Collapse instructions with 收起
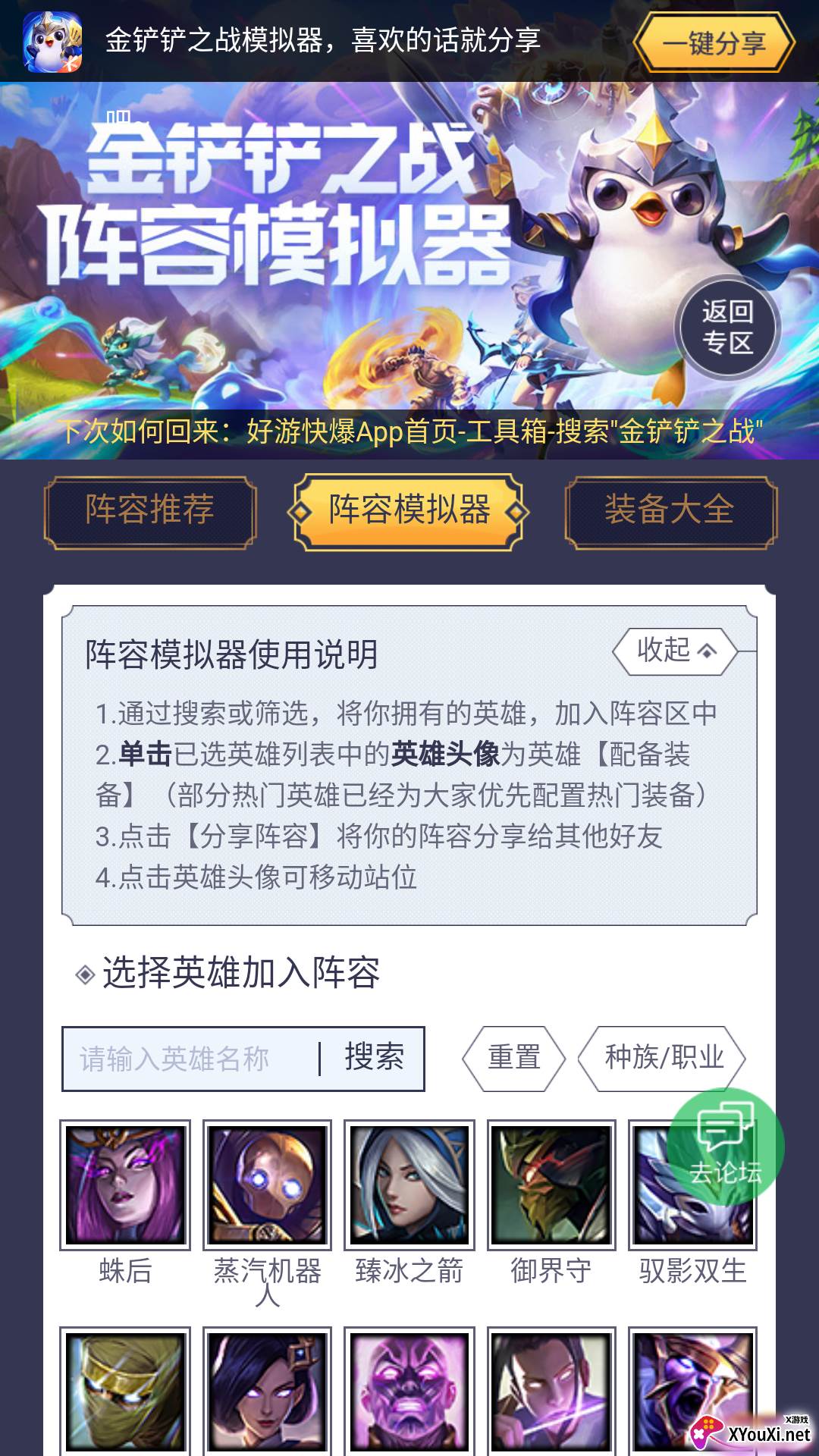 point(674,651)
